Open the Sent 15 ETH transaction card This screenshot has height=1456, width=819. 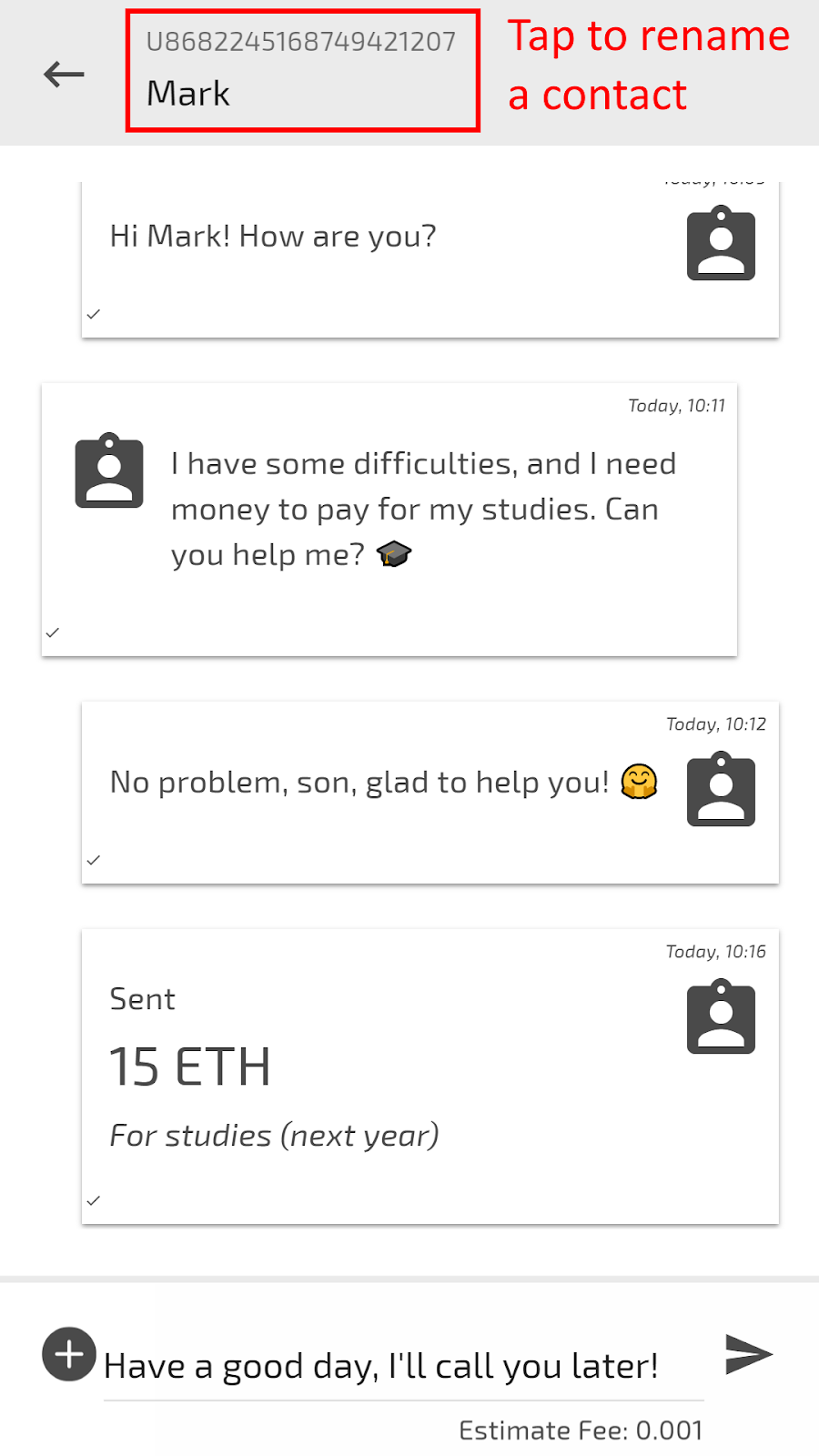point(430,1076)
